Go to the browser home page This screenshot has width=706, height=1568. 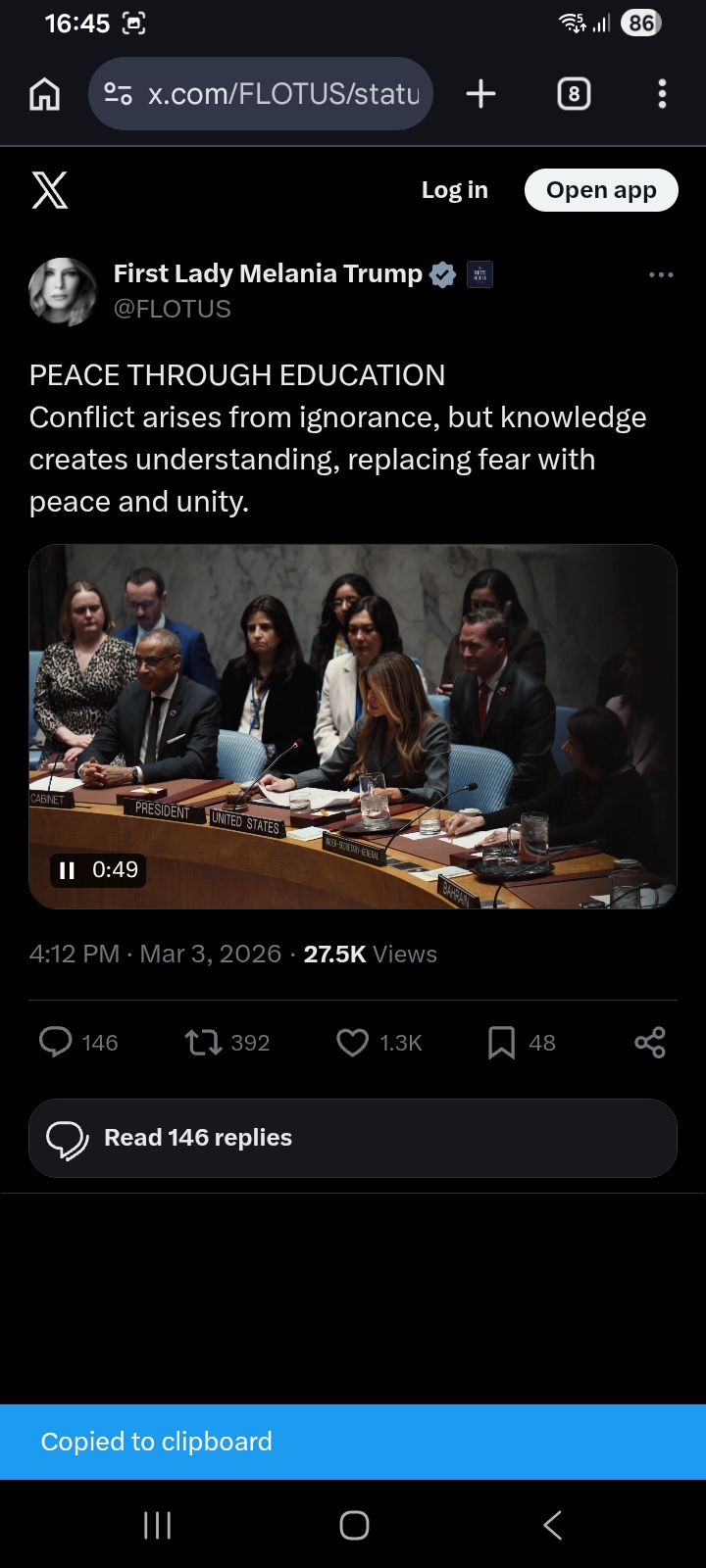click(45, 94)
